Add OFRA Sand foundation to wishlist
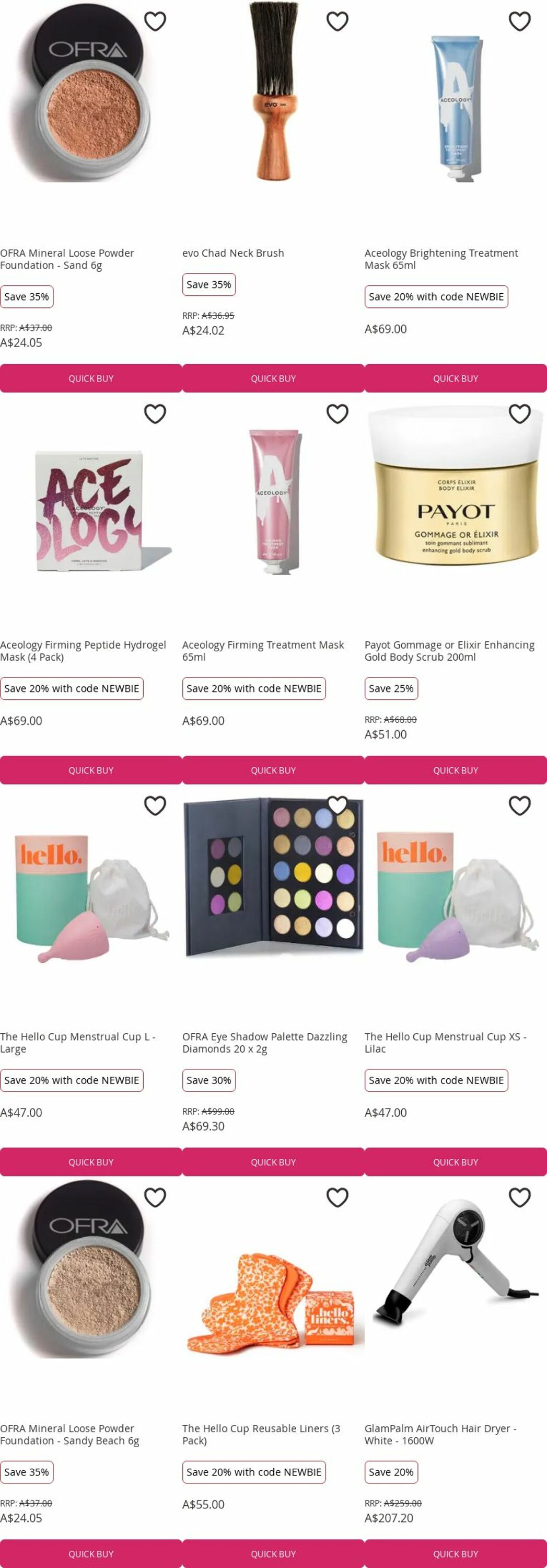 (x=155, y=21)
